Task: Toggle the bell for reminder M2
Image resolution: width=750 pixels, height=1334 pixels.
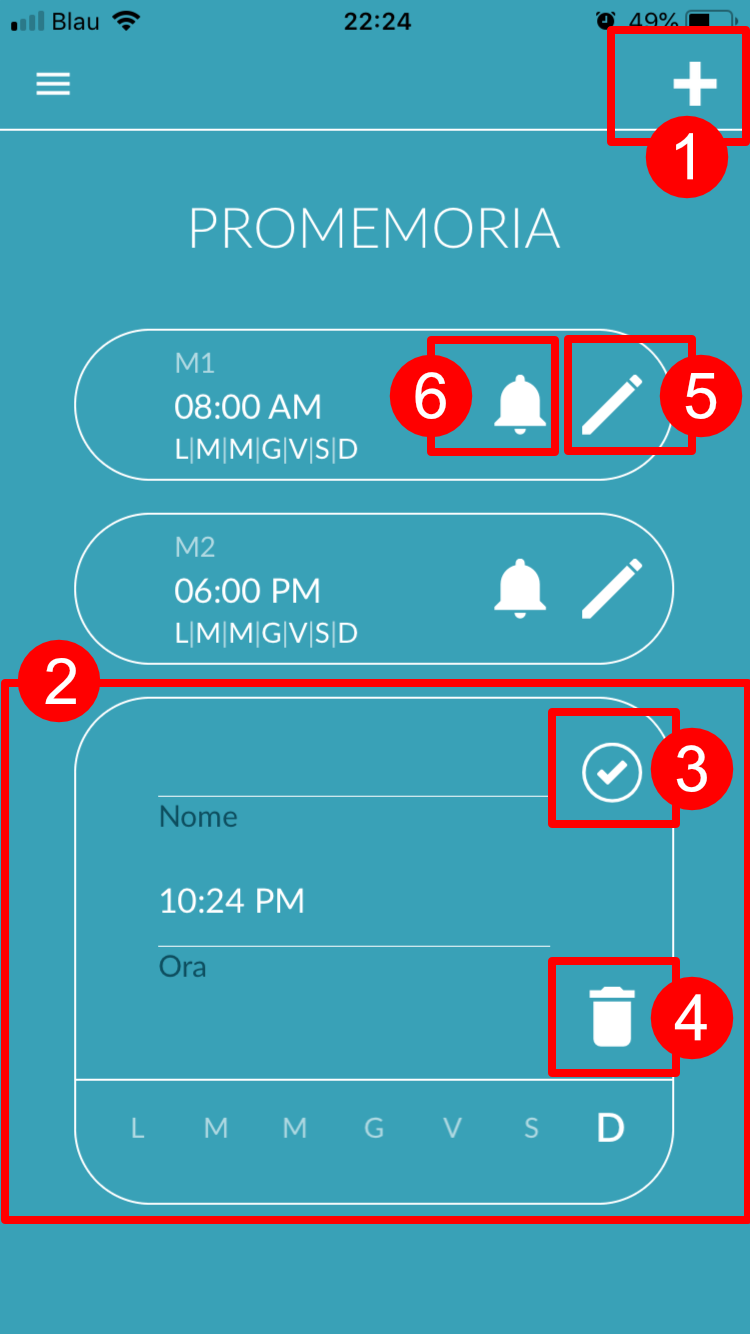Action: pyautogui.click(x=521, y=588)
